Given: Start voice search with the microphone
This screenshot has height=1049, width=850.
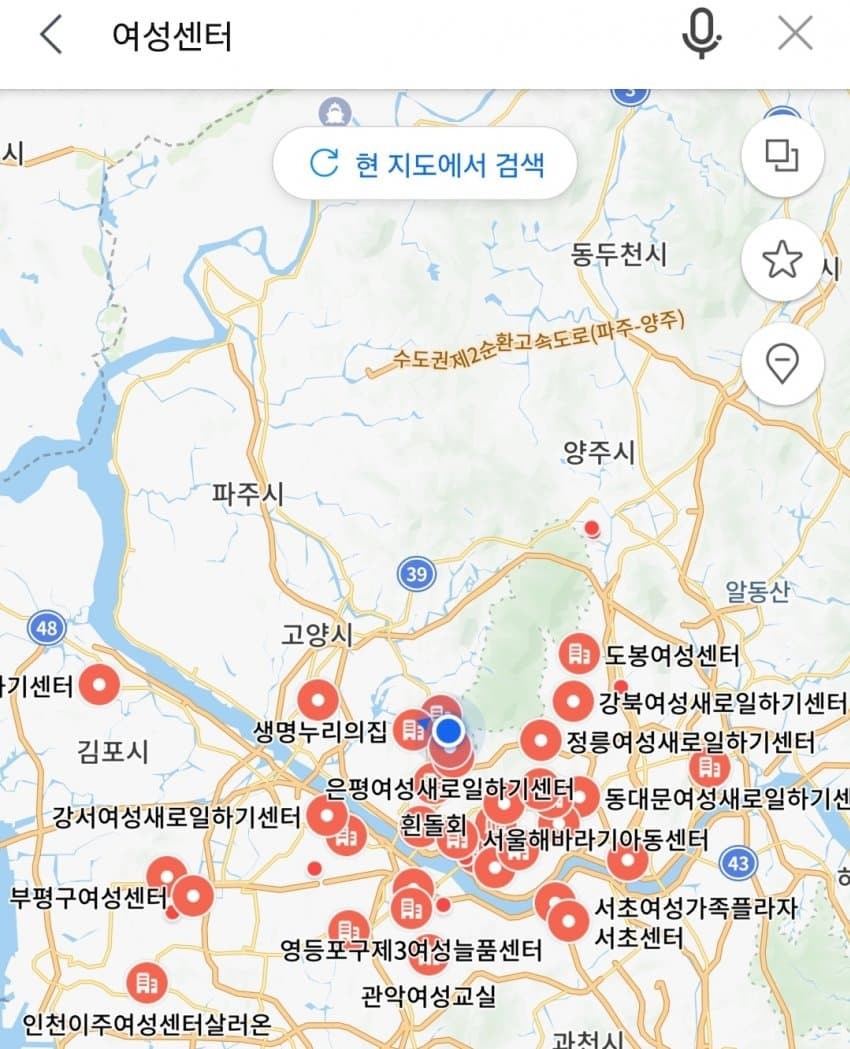Looking at the screenshot, I should [701, 36].
